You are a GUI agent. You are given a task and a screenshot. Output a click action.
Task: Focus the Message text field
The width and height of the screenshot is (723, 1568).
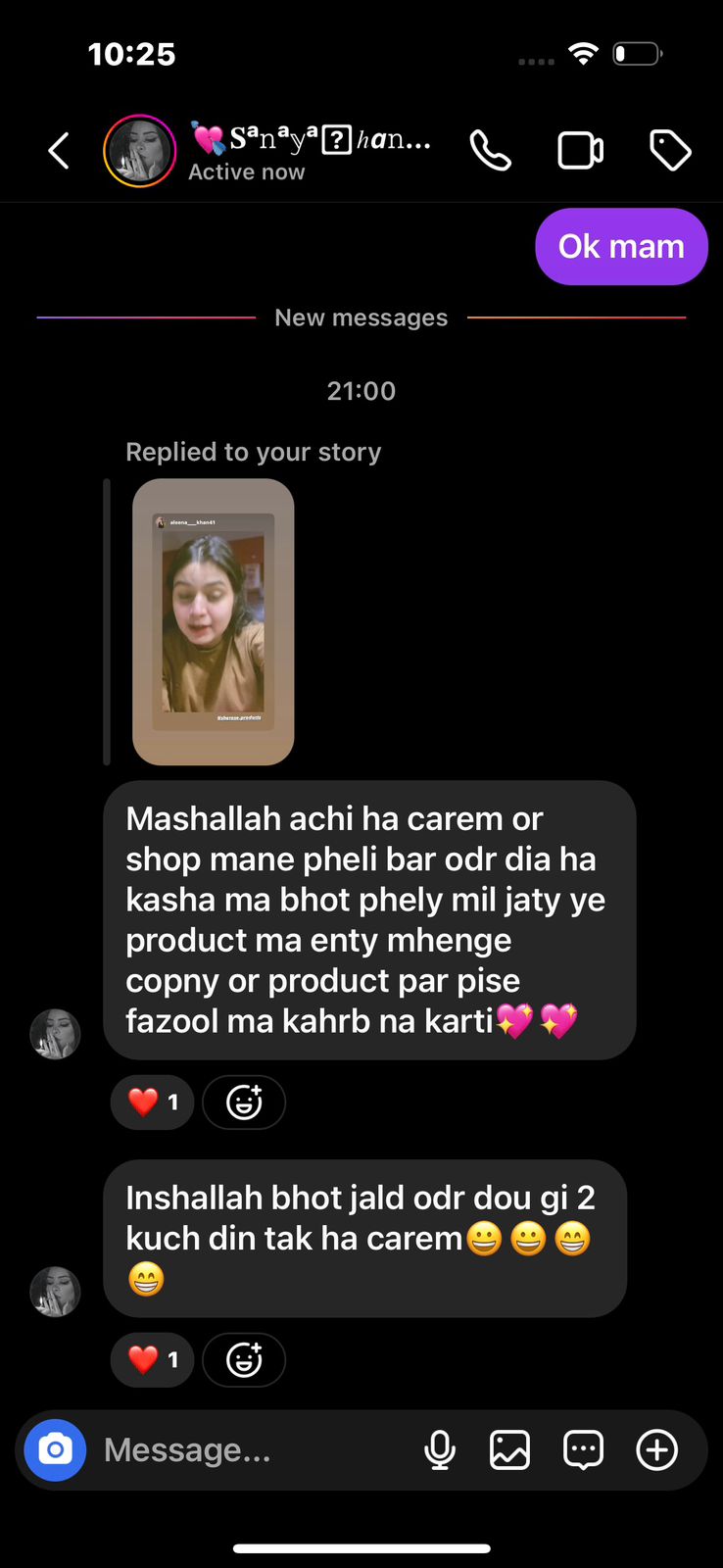(245, 1449)
